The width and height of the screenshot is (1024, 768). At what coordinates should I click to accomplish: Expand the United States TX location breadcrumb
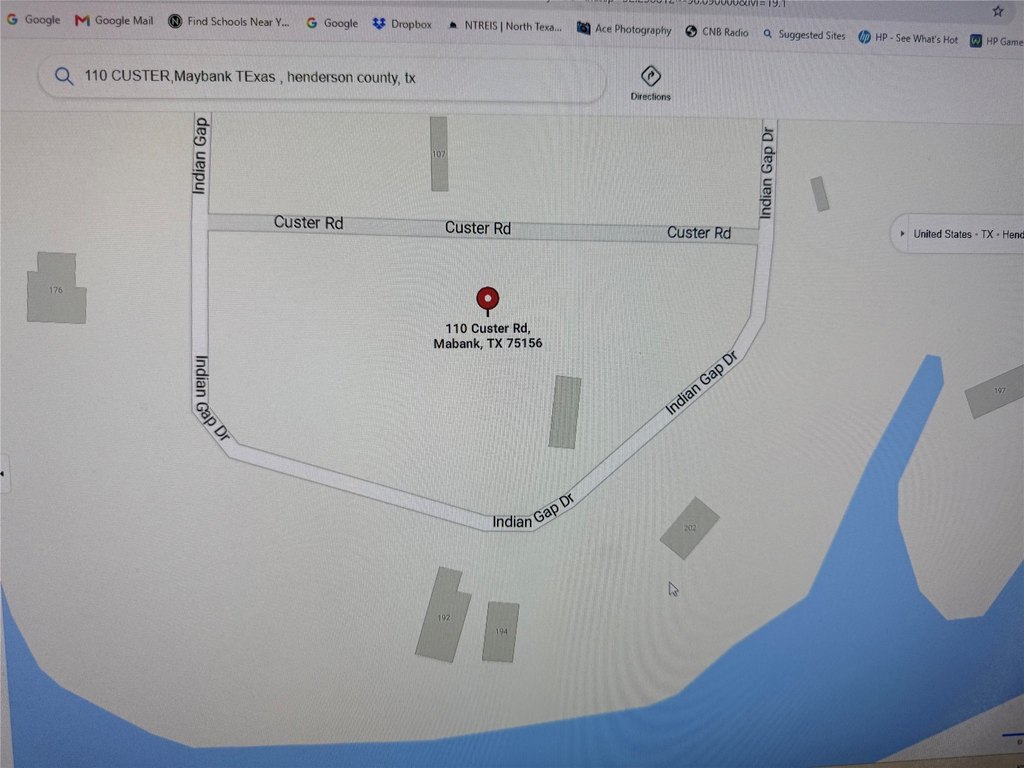tap(957, 234)
